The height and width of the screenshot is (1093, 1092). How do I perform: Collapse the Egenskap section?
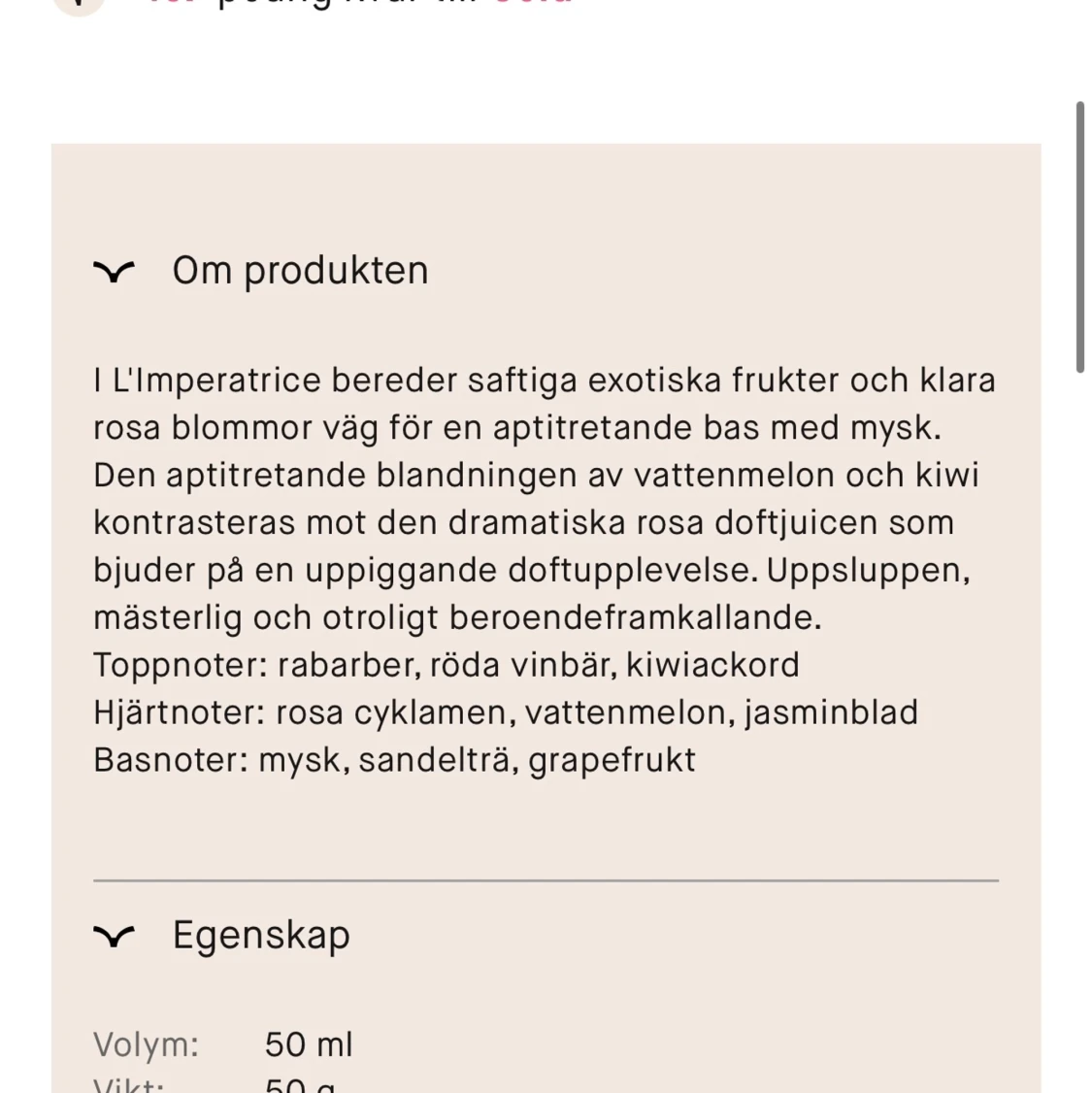(x=115, y=936)
